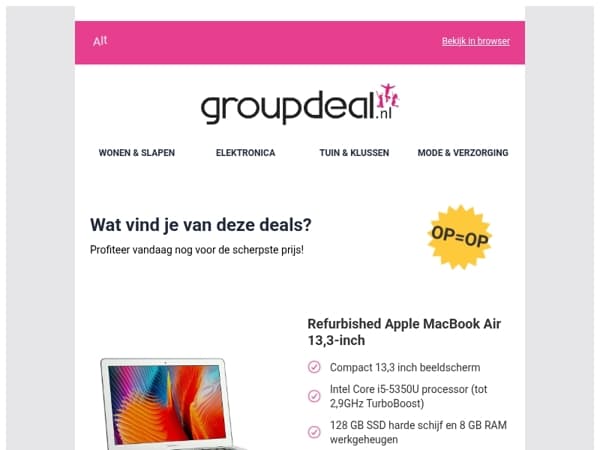Open the Wonen & Slapen category
Image resolution: width=600 pixels, height=450 pixels.
click(x=137, y=153)
